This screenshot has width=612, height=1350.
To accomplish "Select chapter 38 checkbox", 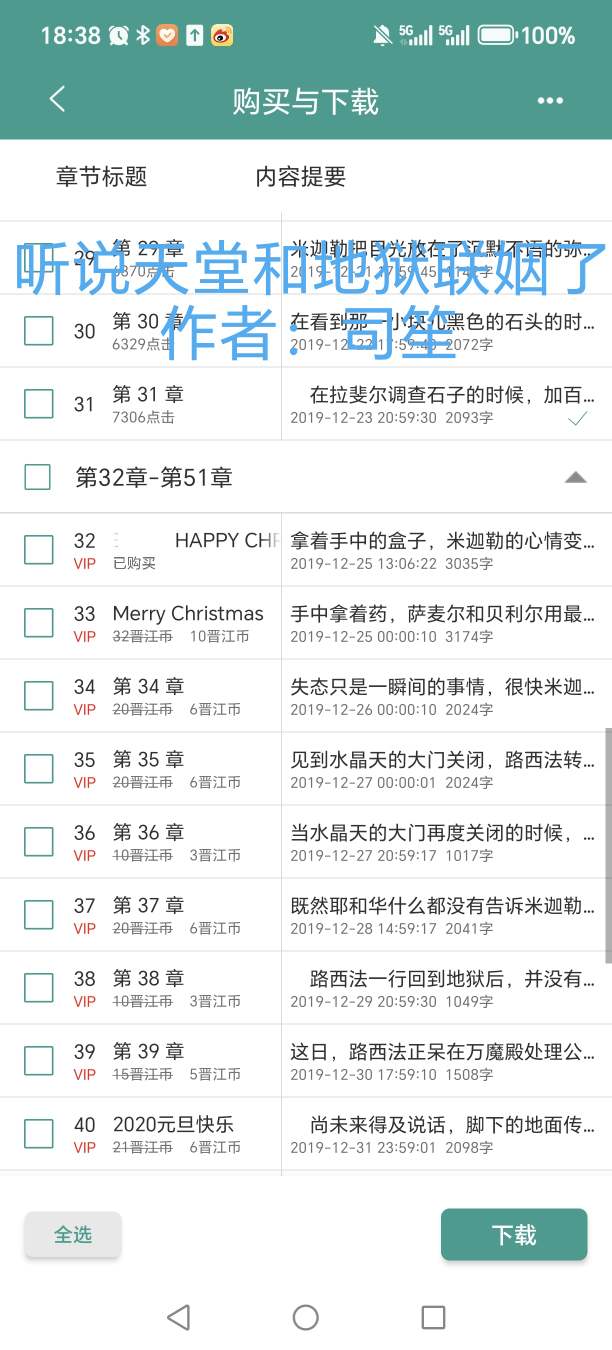I will [38, 988].
